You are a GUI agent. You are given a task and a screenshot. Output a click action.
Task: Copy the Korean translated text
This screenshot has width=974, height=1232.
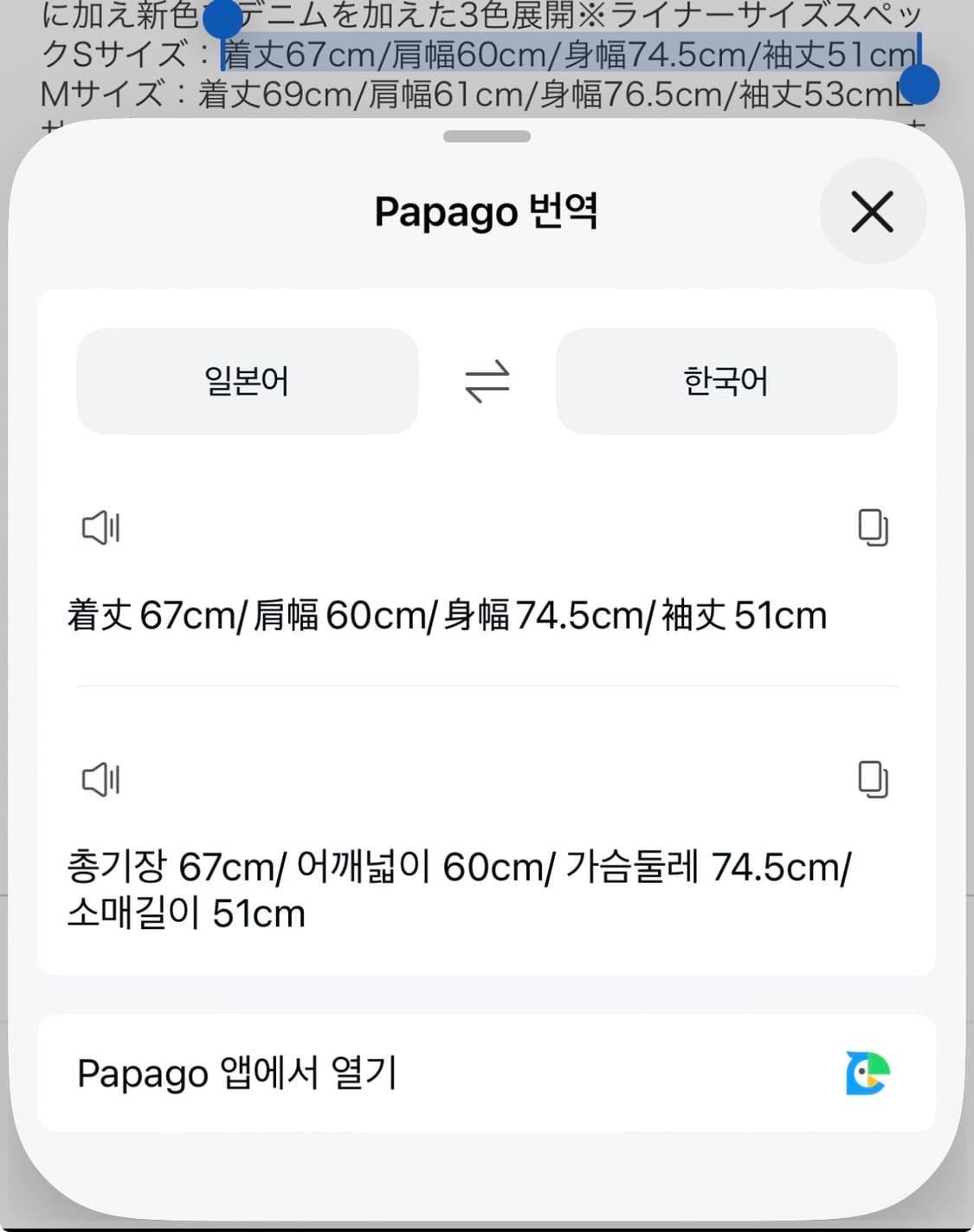[873, 779]
